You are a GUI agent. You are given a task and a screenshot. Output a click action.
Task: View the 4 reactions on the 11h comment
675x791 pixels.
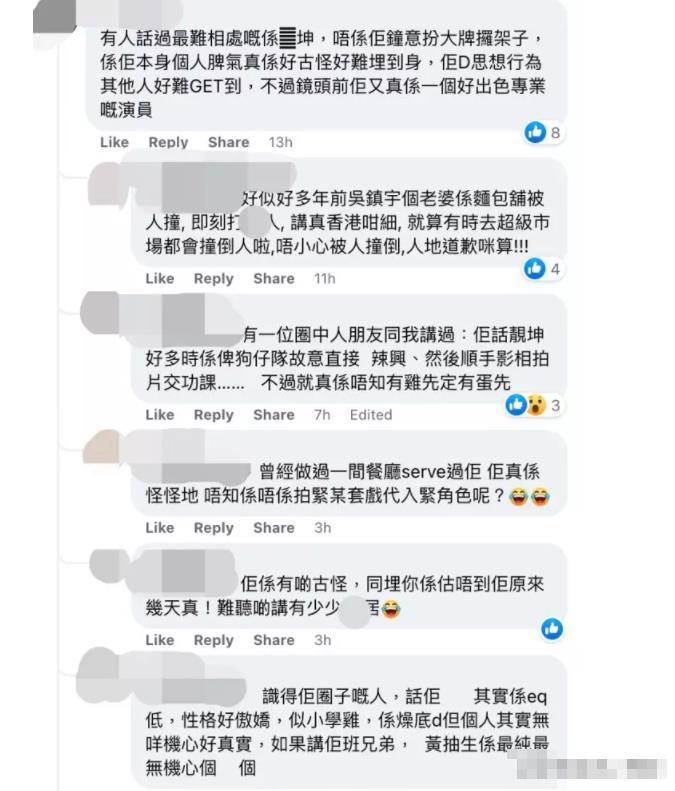click(545, 268)
